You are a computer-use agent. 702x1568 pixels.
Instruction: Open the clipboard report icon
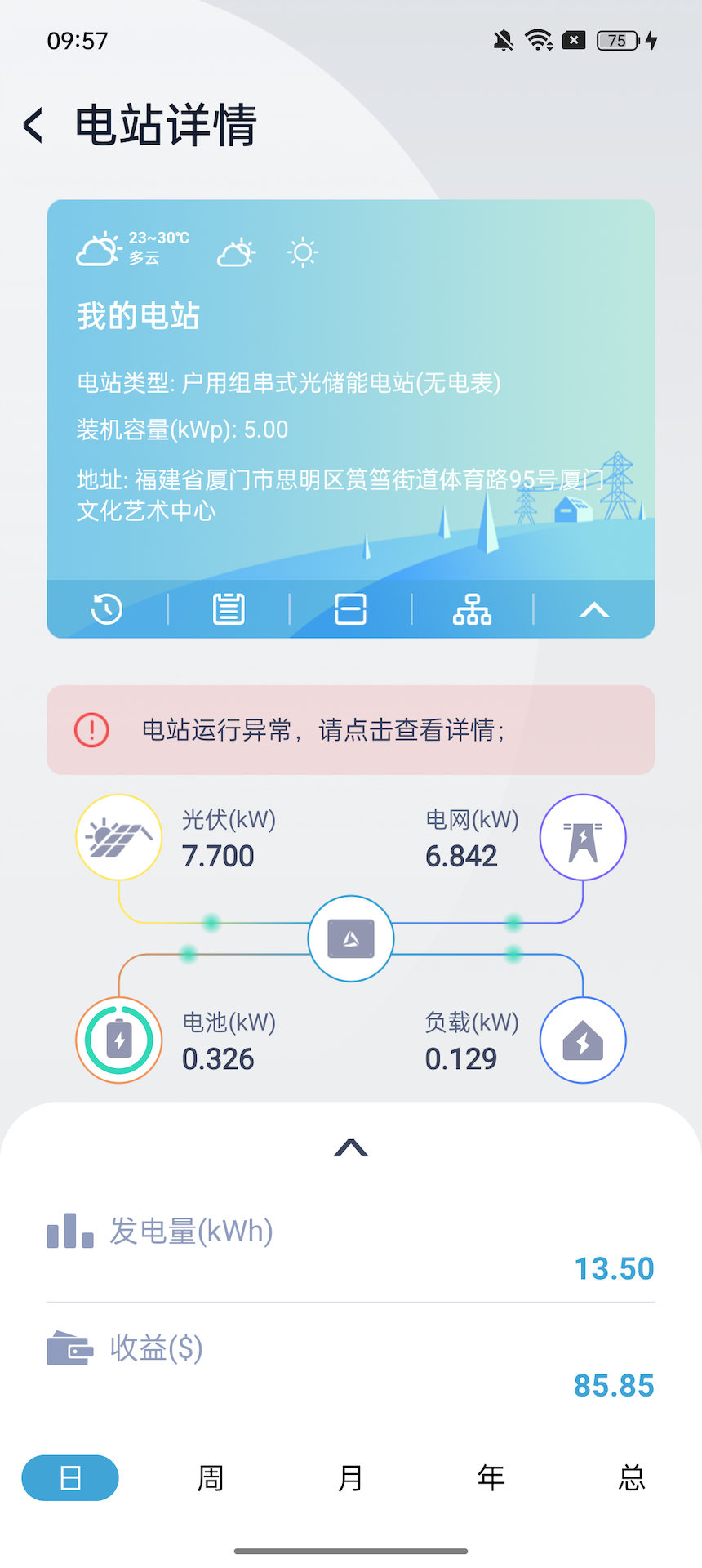(x=228, y=609)
